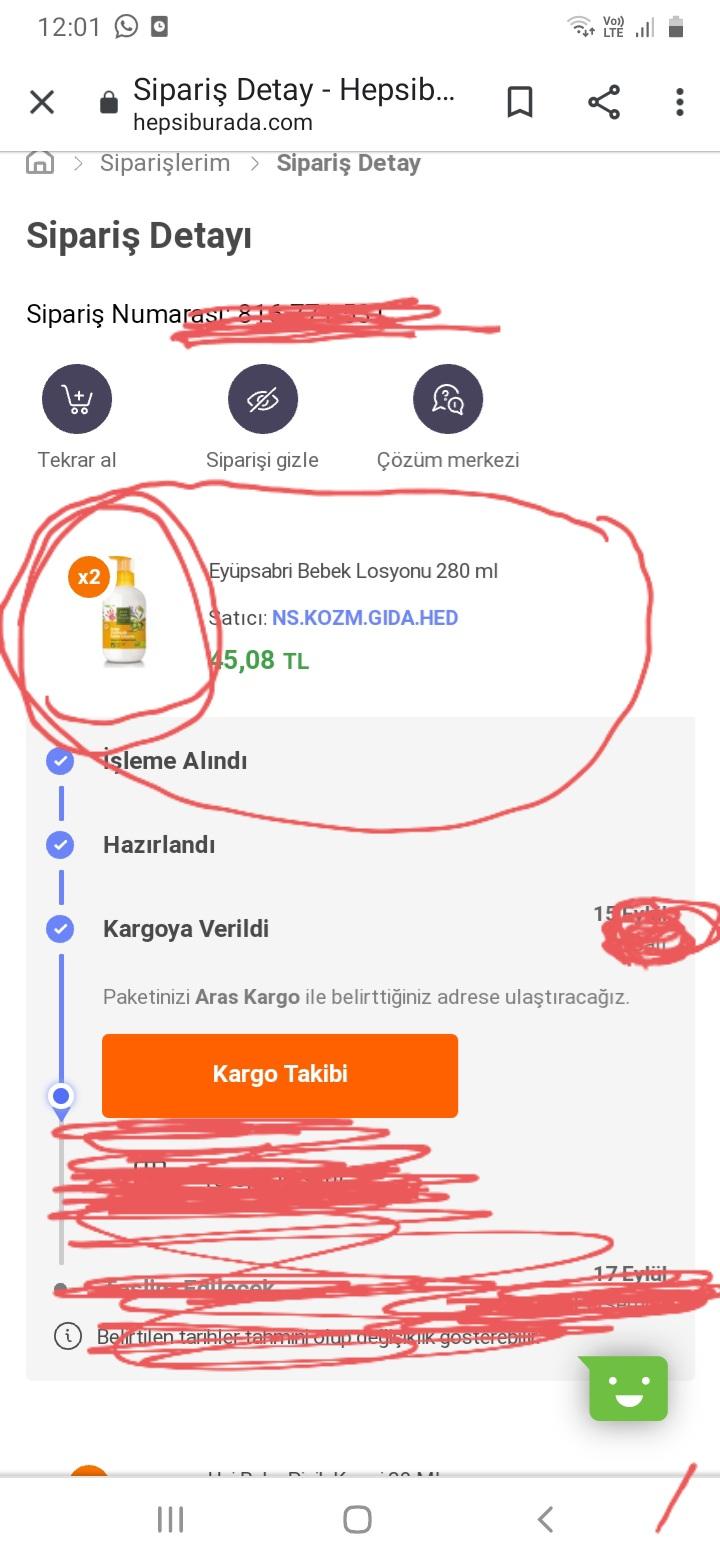View seller NS.KOZM.GIDA.HED
This screenshot has height=1560, width=720.
click(x=365, y=618)
